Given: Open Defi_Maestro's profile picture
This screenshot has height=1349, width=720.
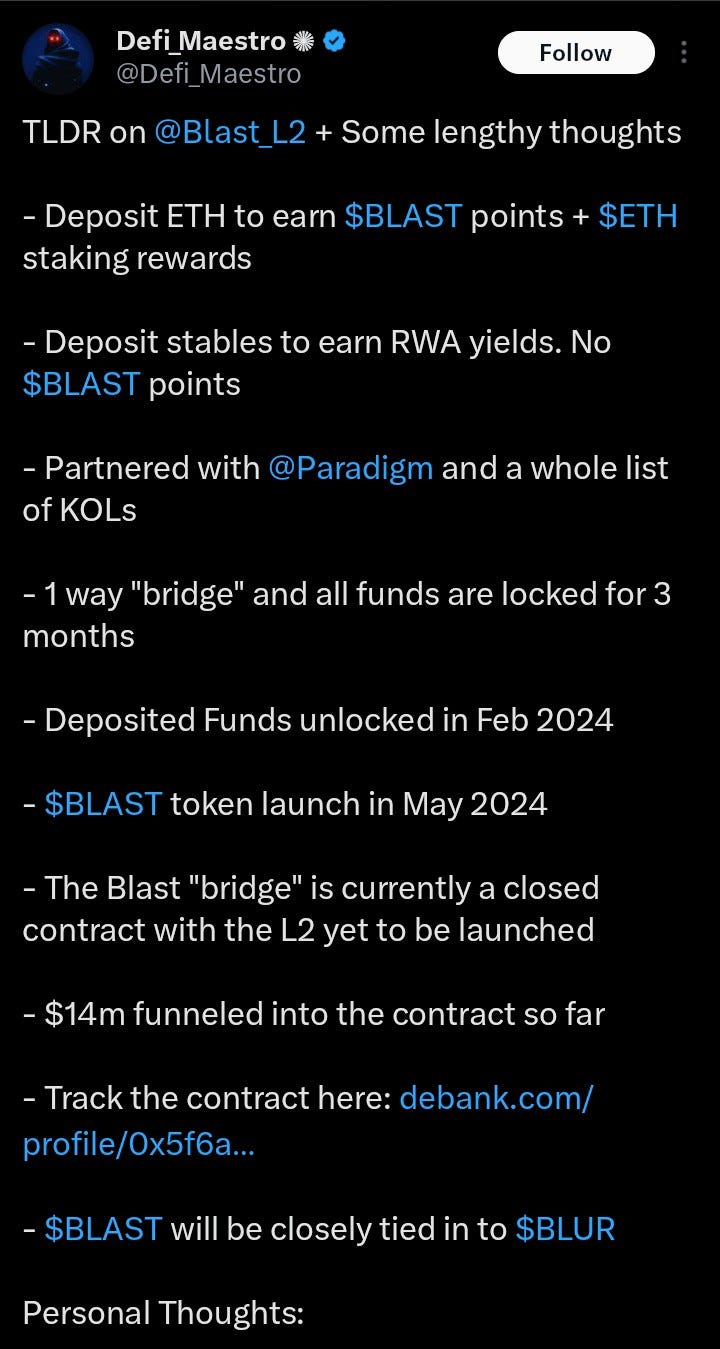Looking at the screenshot, I should 57,58.
